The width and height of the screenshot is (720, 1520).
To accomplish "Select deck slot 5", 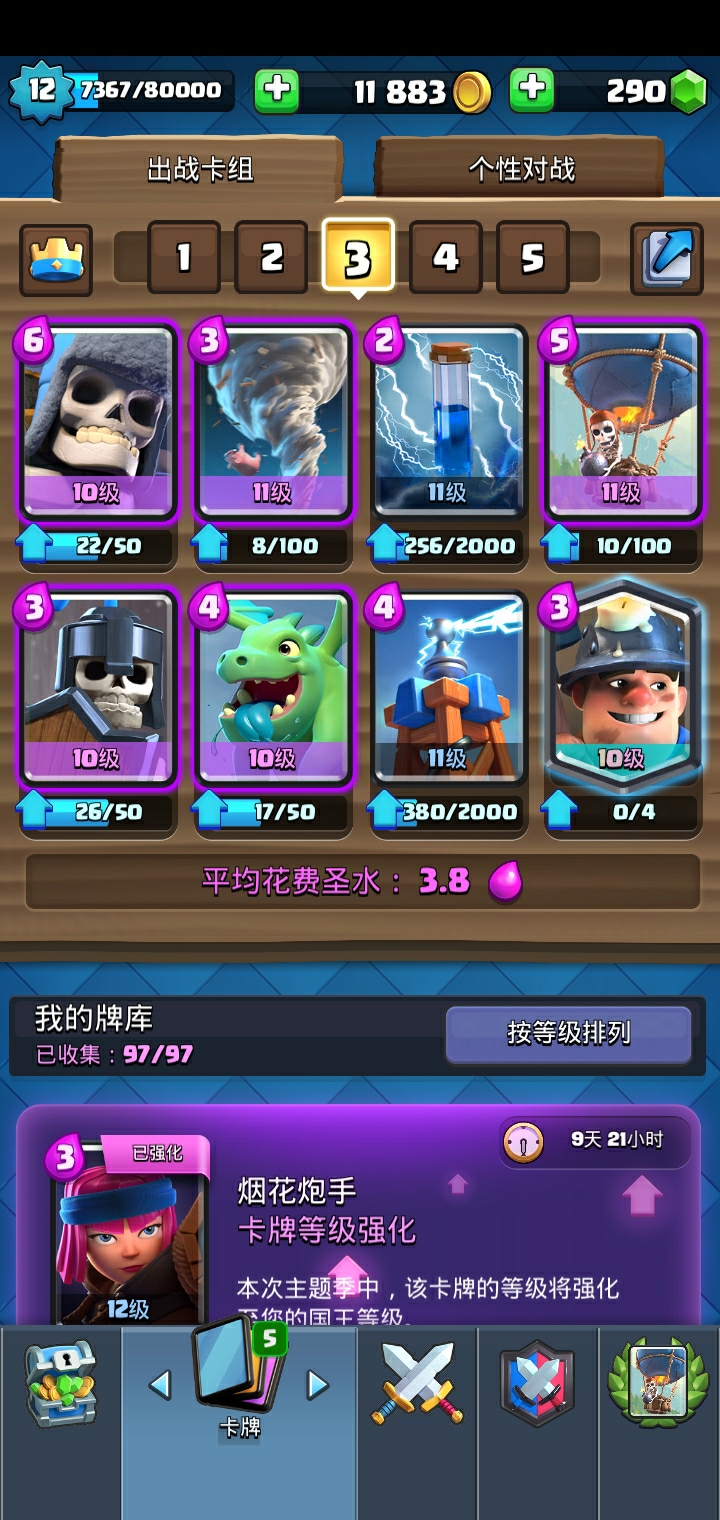I will point(532,258).
